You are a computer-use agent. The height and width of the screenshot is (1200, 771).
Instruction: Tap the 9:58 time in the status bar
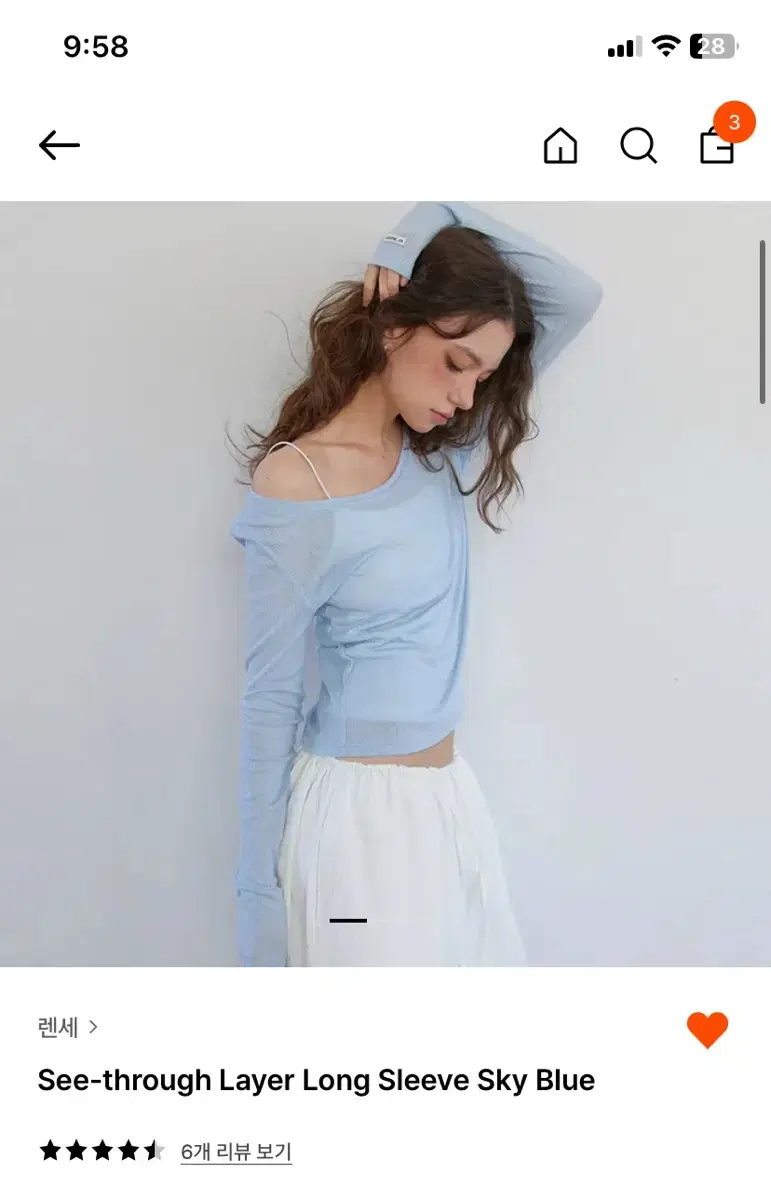pos(95,46)
